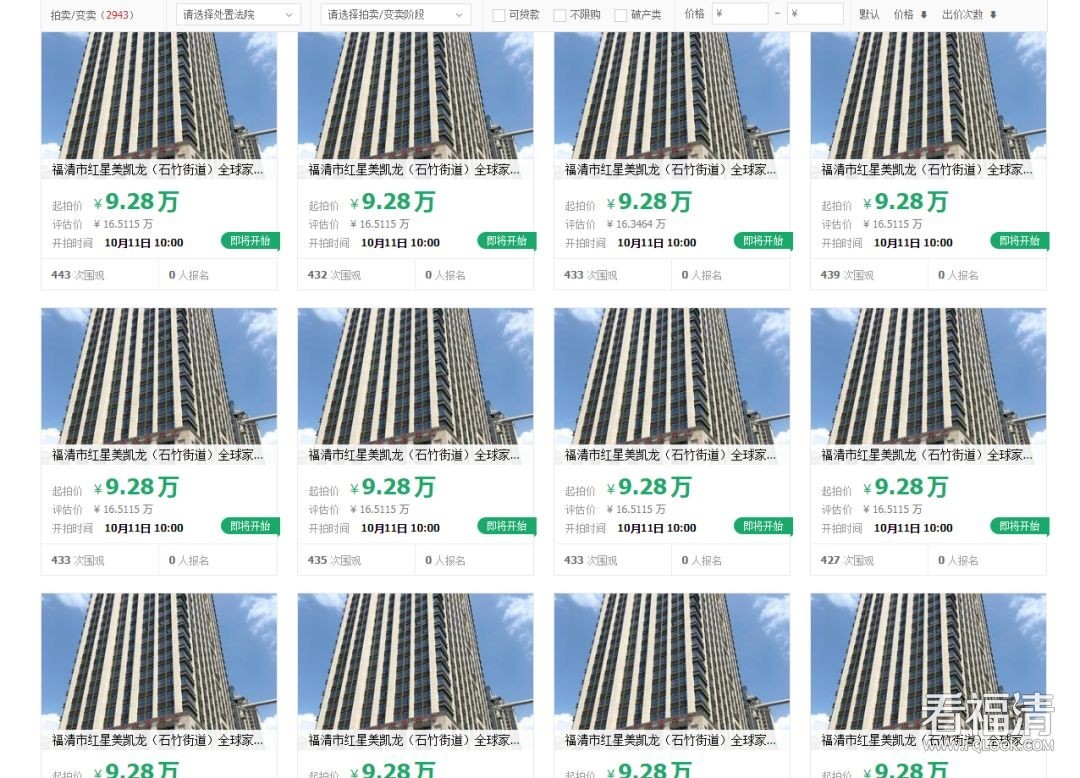Open the listing with 439 次围观
1080x778 pixels.
927,170
